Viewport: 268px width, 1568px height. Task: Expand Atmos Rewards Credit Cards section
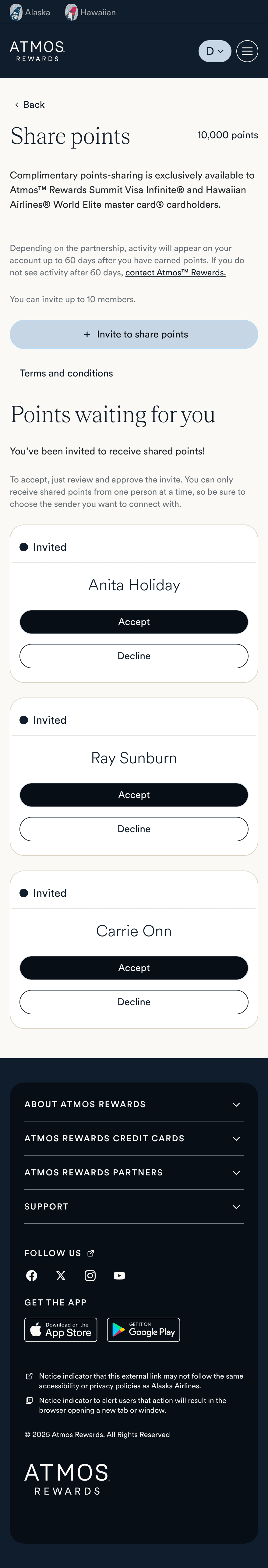(x=134, y=1138)
